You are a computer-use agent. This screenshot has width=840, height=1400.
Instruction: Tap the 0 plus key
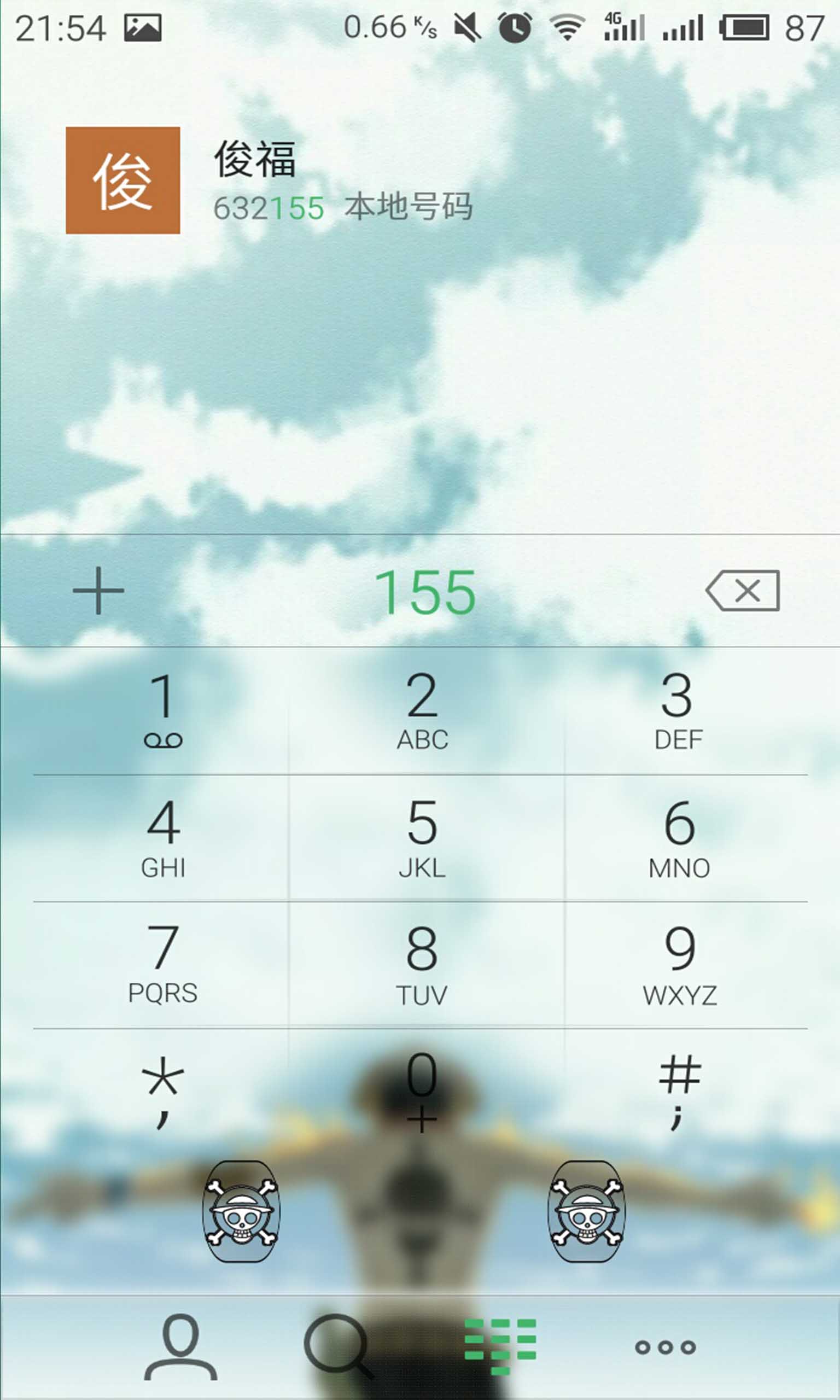pos(422,1092)
